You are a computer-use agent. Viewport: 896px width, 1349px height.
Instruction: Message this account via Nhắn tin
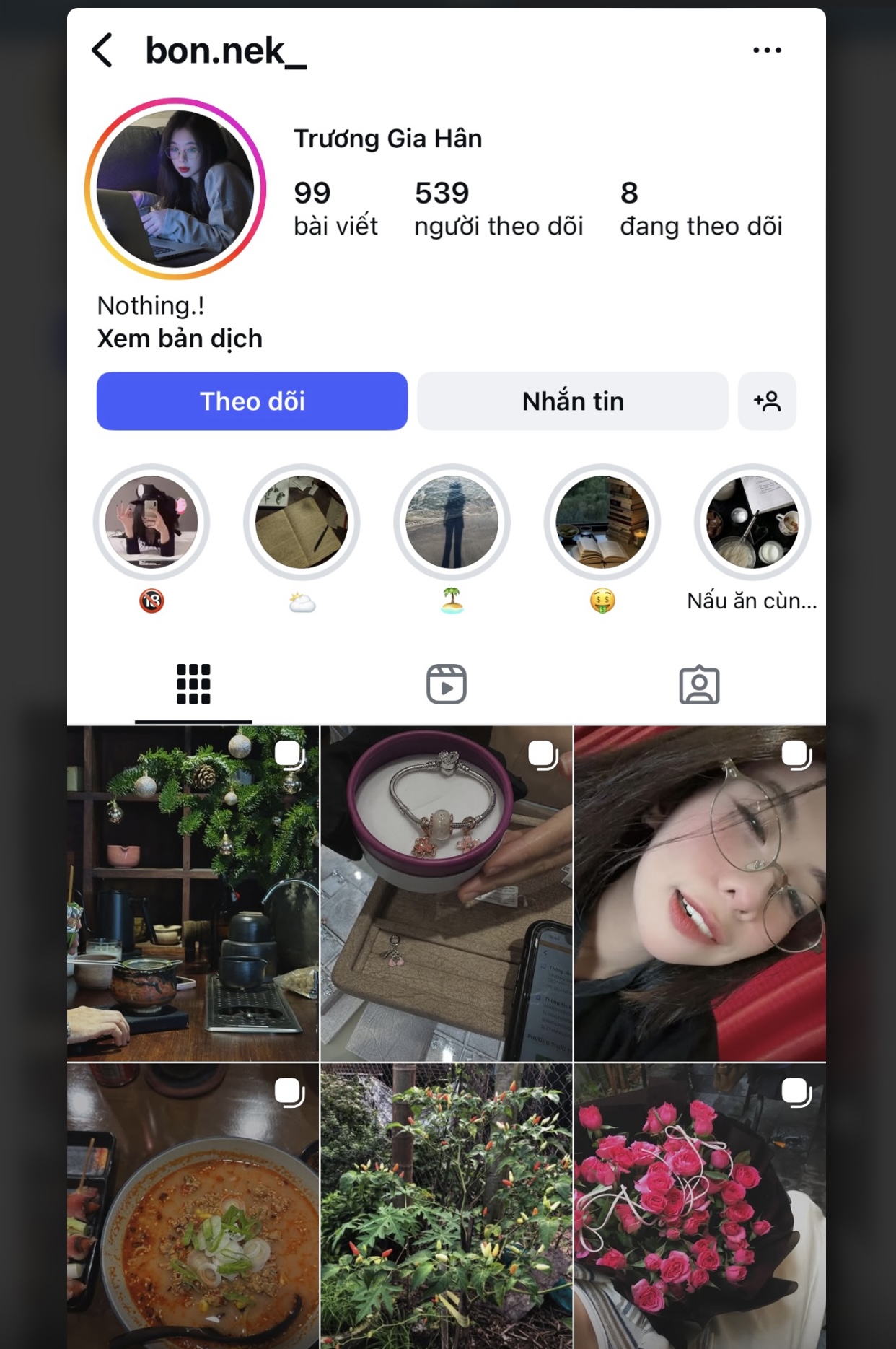click(573, 401)
